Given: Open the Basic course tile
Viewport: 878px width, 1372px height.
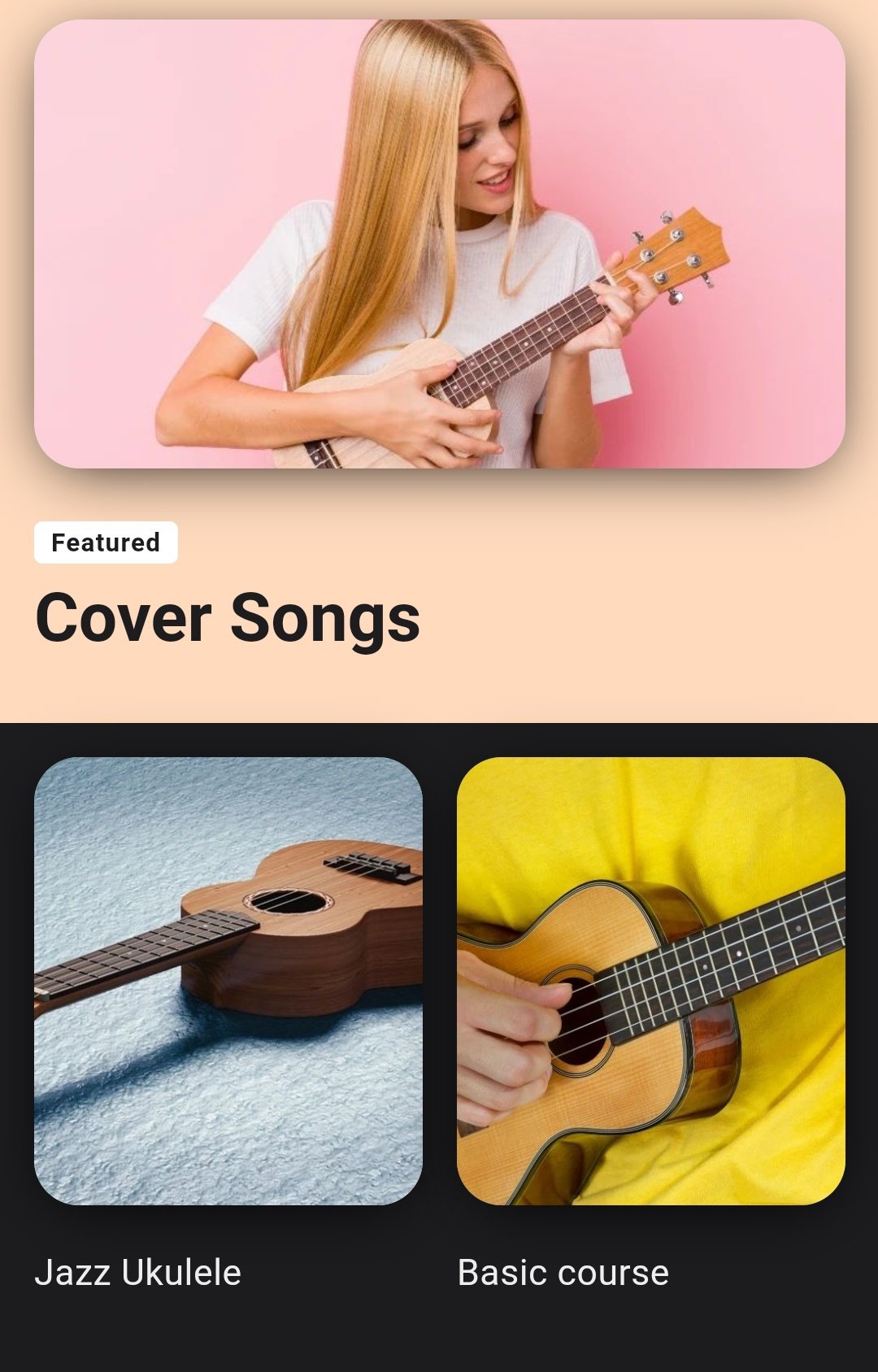Looking at the screenshot, I should tap(650, 981).
